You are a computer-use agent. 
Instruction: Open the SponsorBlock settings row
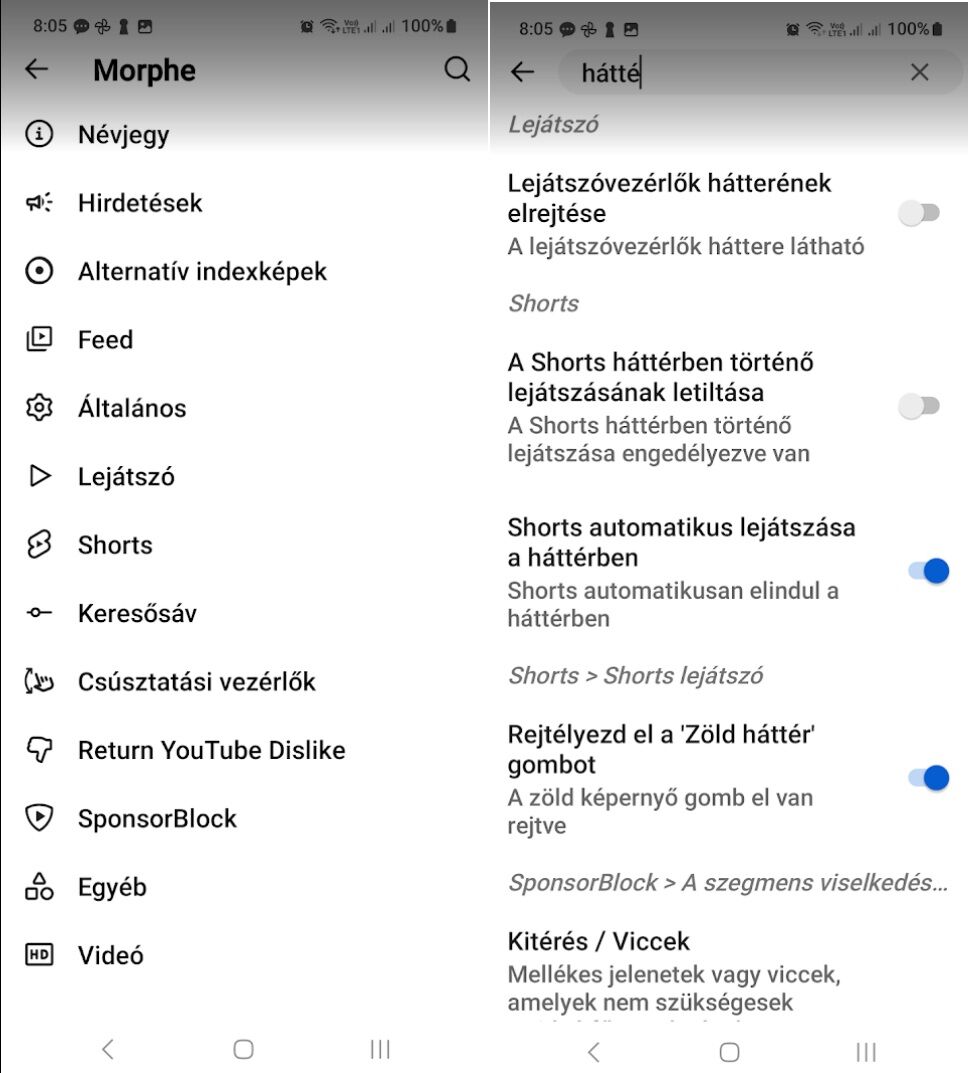pos(157,819)
